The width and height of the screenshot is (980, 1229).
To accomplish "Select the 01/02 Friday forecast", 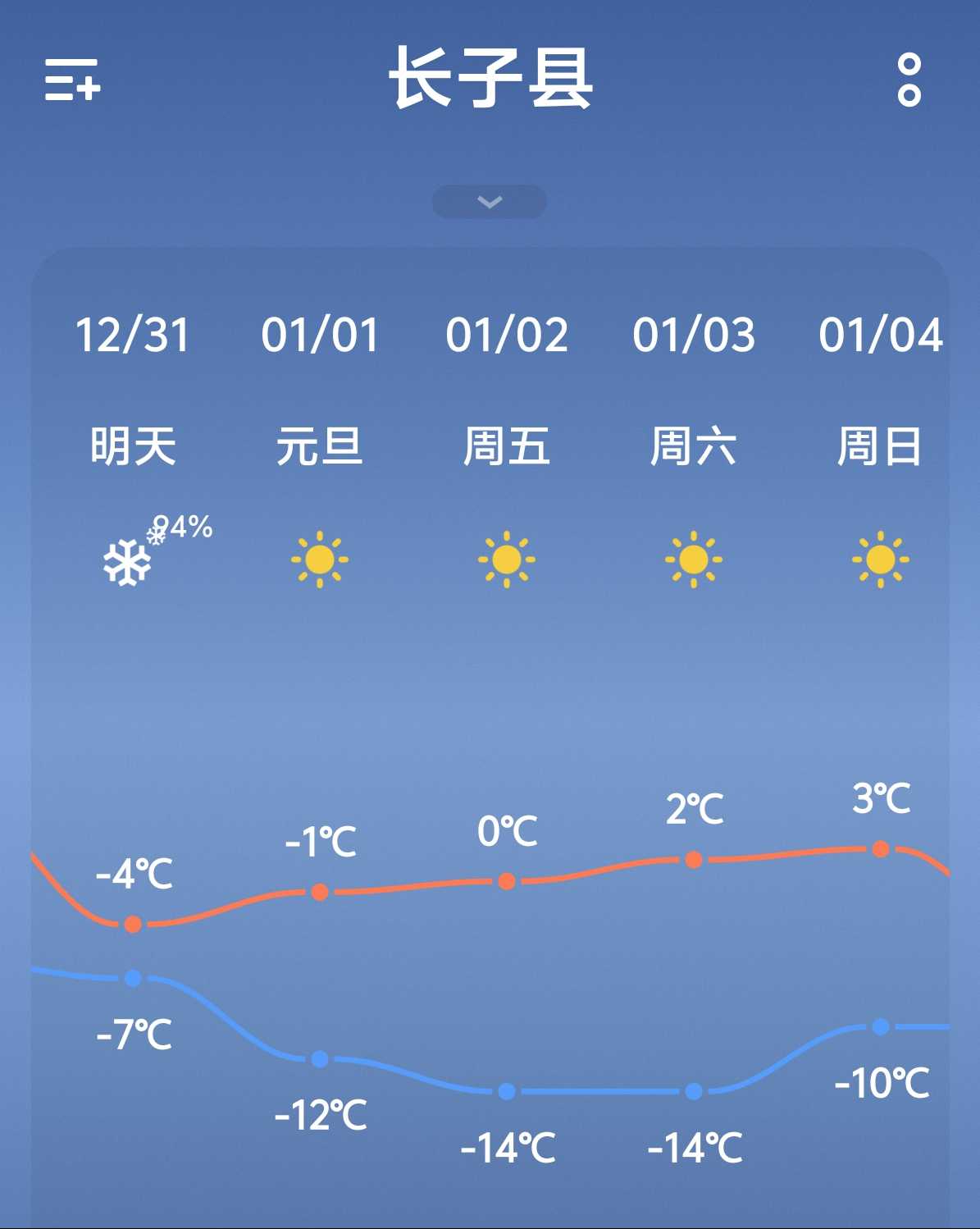I will [507, 445].
